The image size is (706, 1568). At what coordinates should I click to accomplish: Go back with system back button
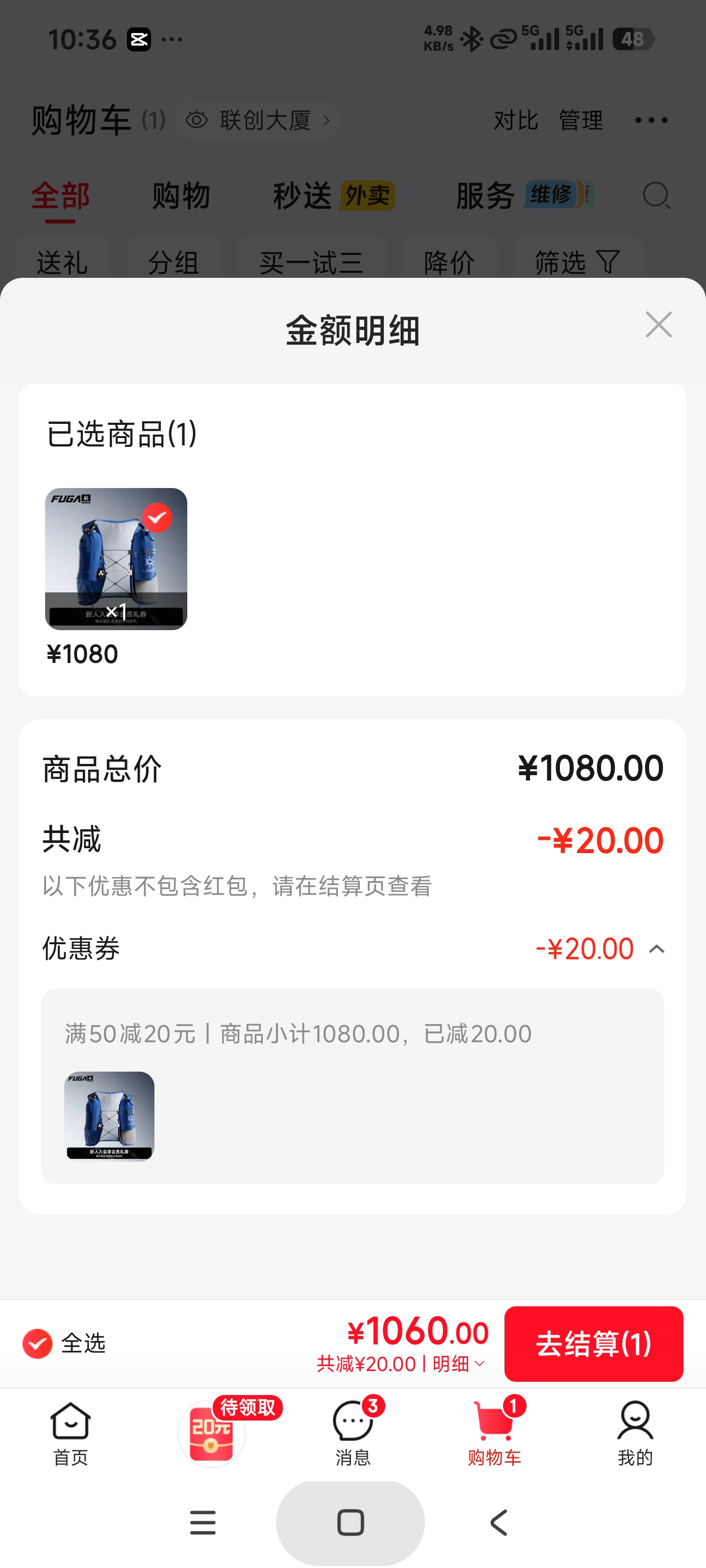[499, 1523]
